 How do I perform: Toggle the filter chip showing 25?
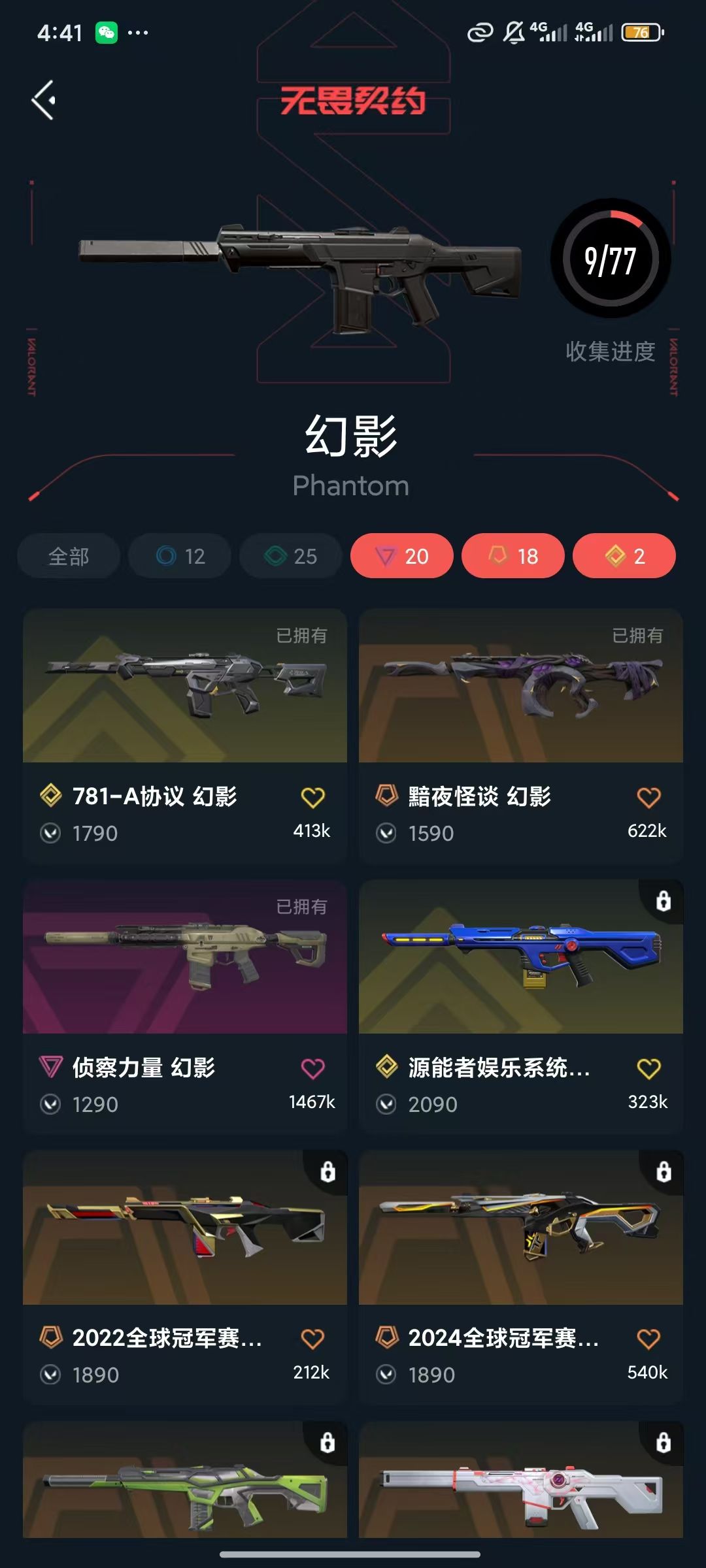tap(291, 556)
